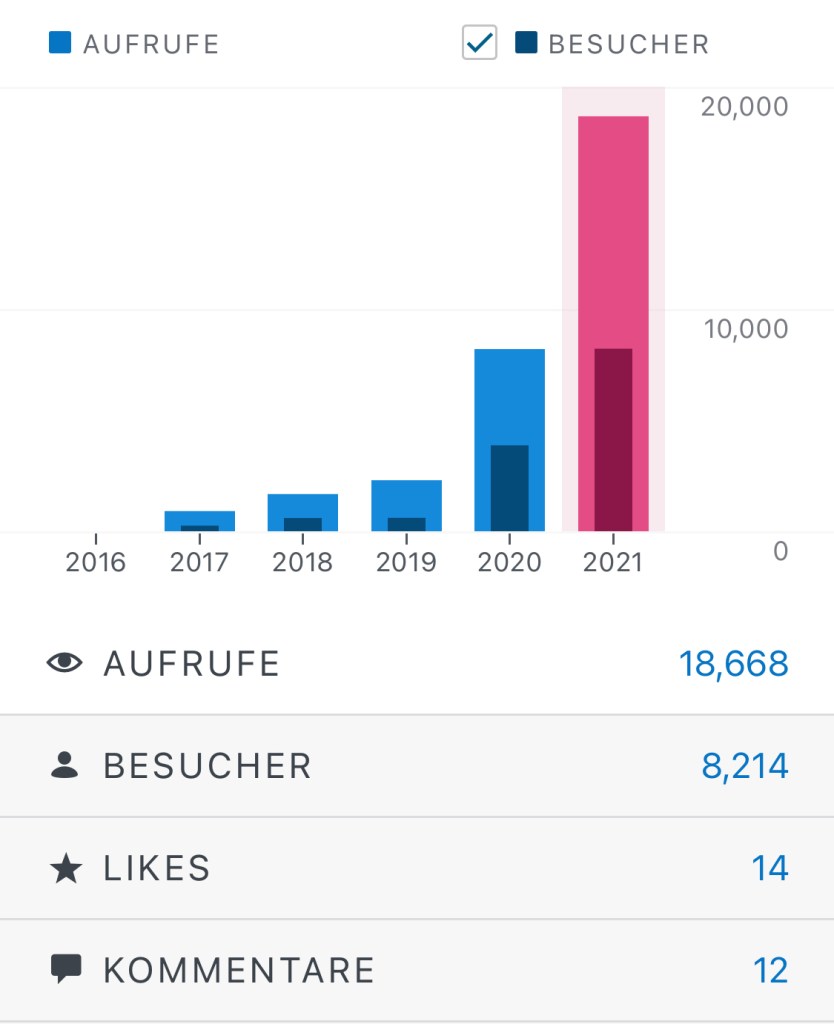Select the 2020 bar in the chart
This screenshot has height=1024, width=834.
509,440
